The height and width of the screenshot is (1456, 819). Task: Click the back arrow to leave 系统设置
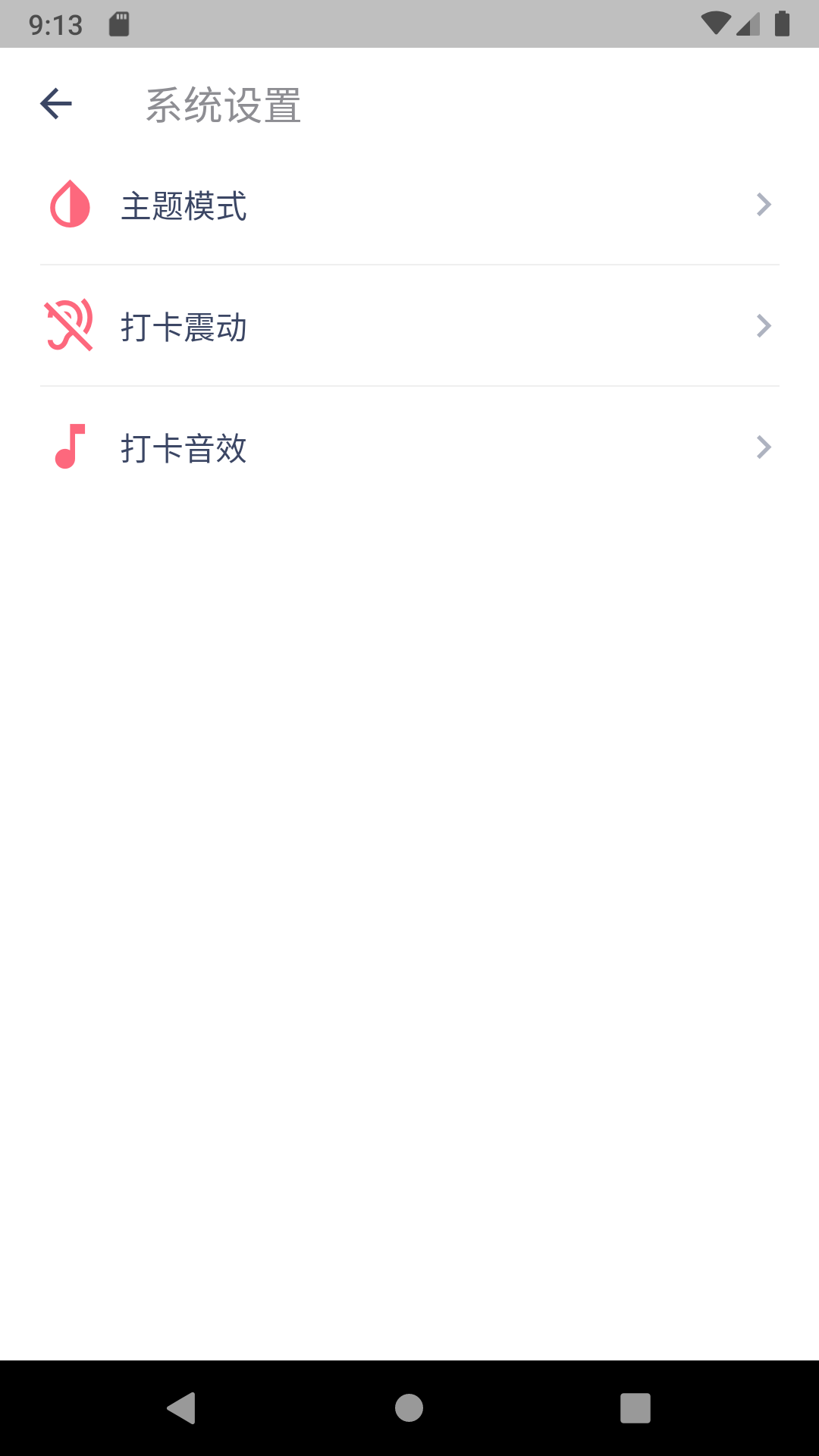point(55,104)
